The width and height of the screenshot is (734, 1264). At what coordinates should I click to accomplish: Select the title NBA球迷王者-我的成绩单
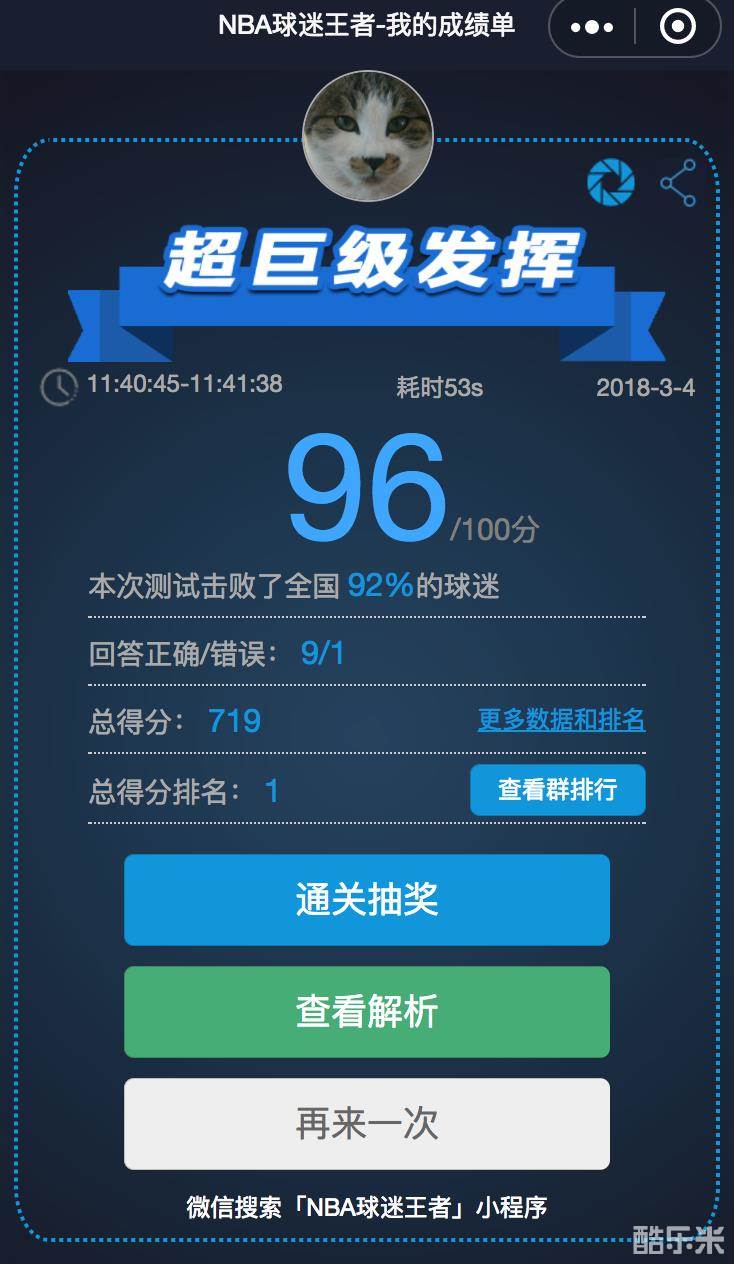(367, 27)
